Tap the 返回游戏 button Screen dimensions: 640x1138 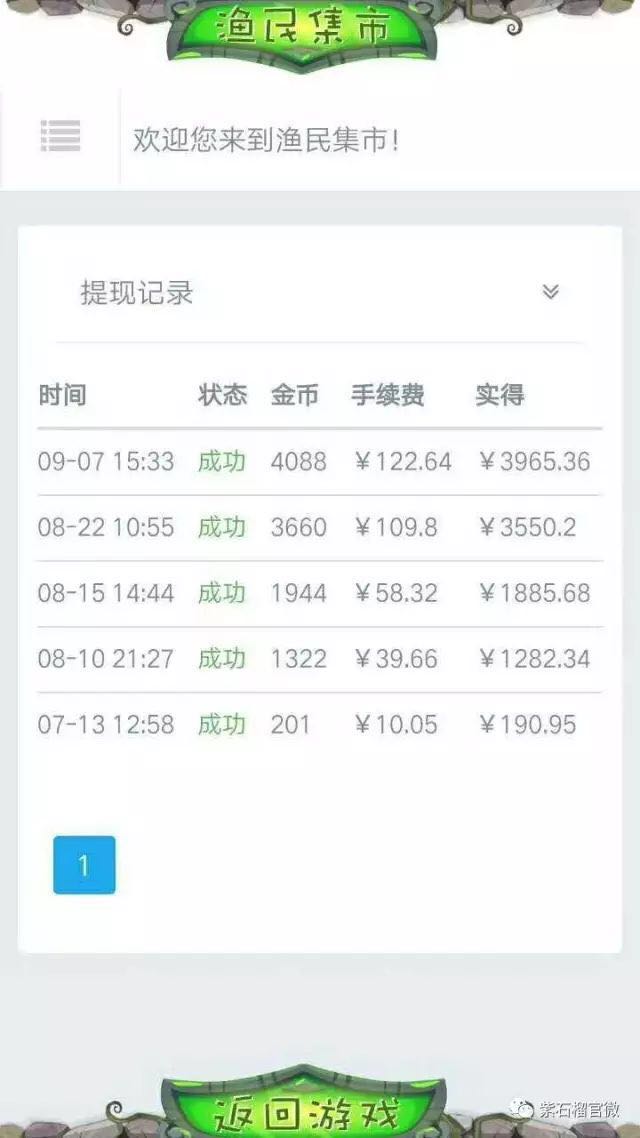point(305,1108)
